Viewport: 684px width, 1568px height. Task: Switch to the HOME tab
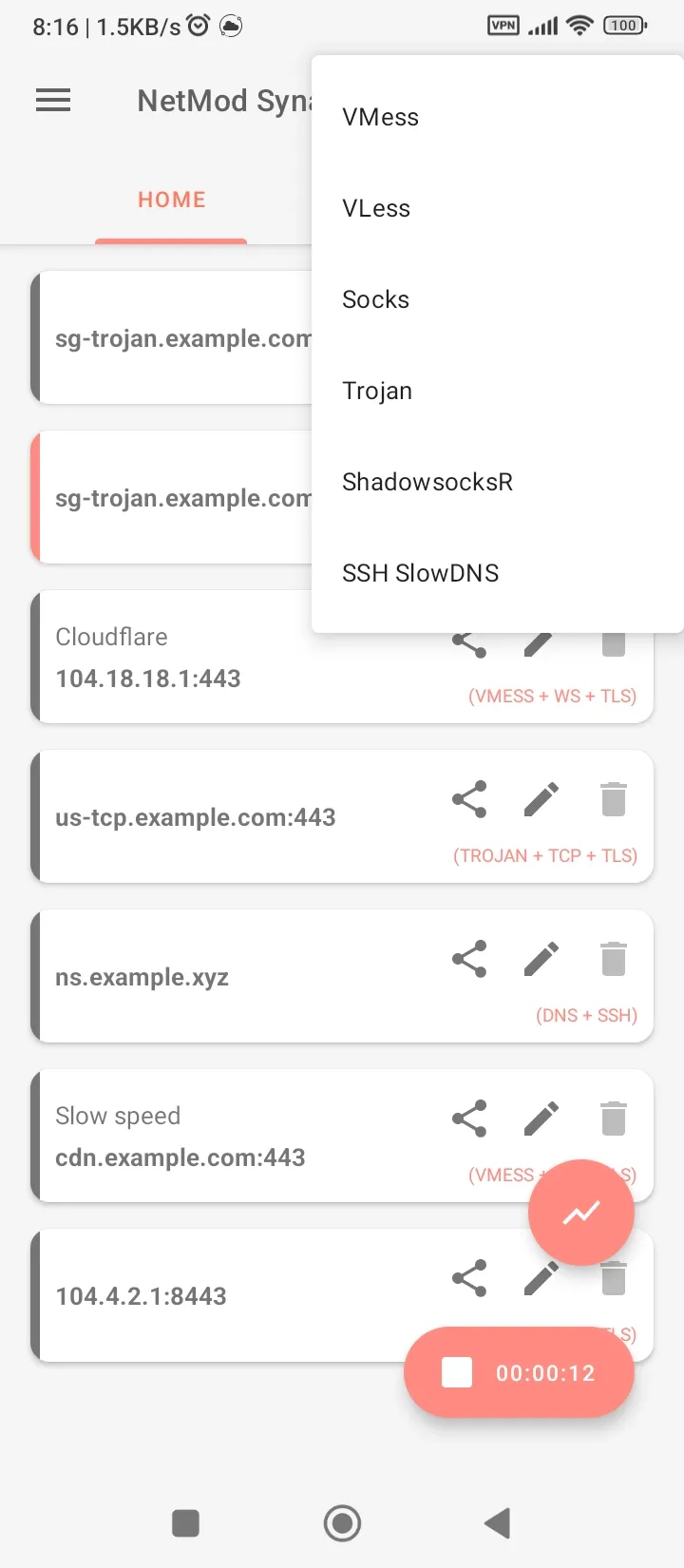click(x=171, y=200)
